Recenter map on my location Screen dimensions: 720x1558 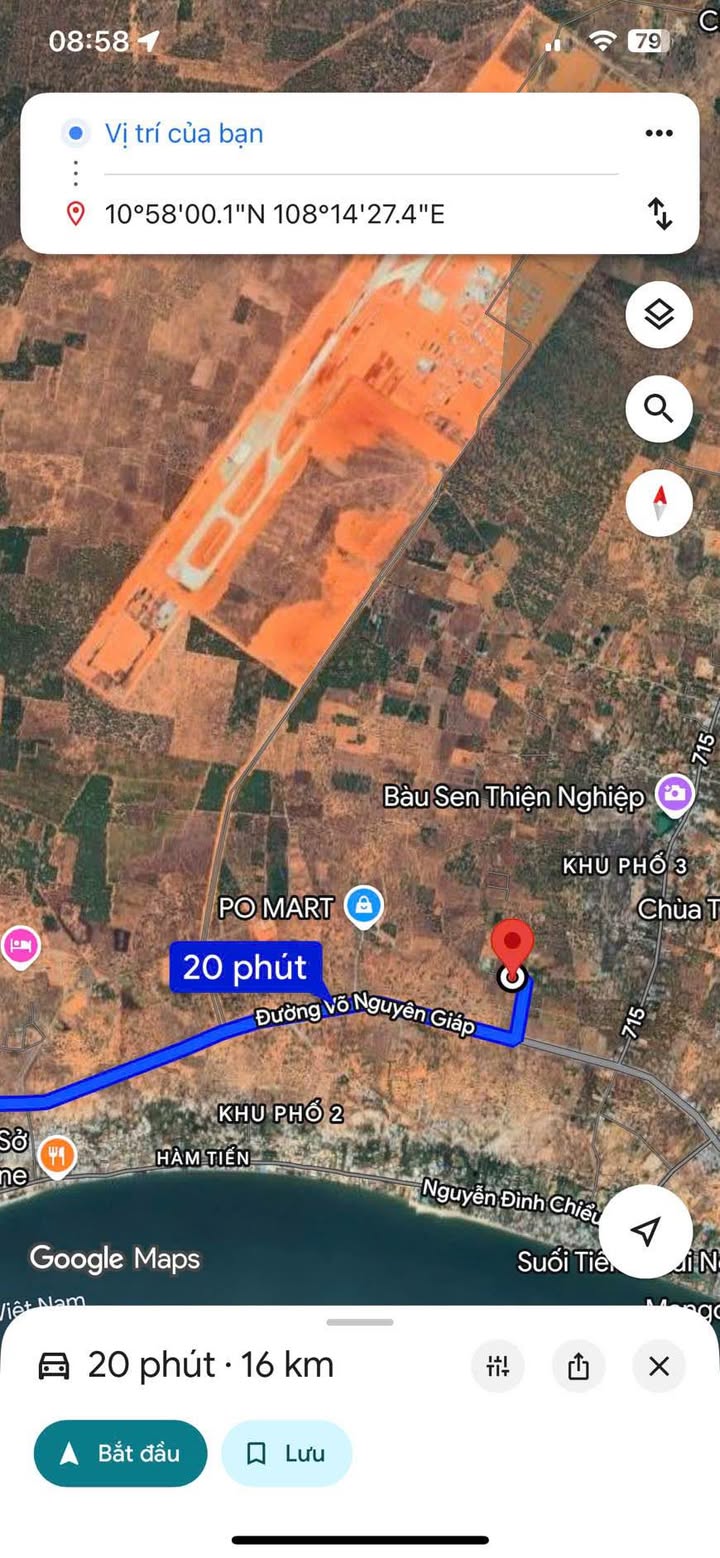coord(647,1230)
